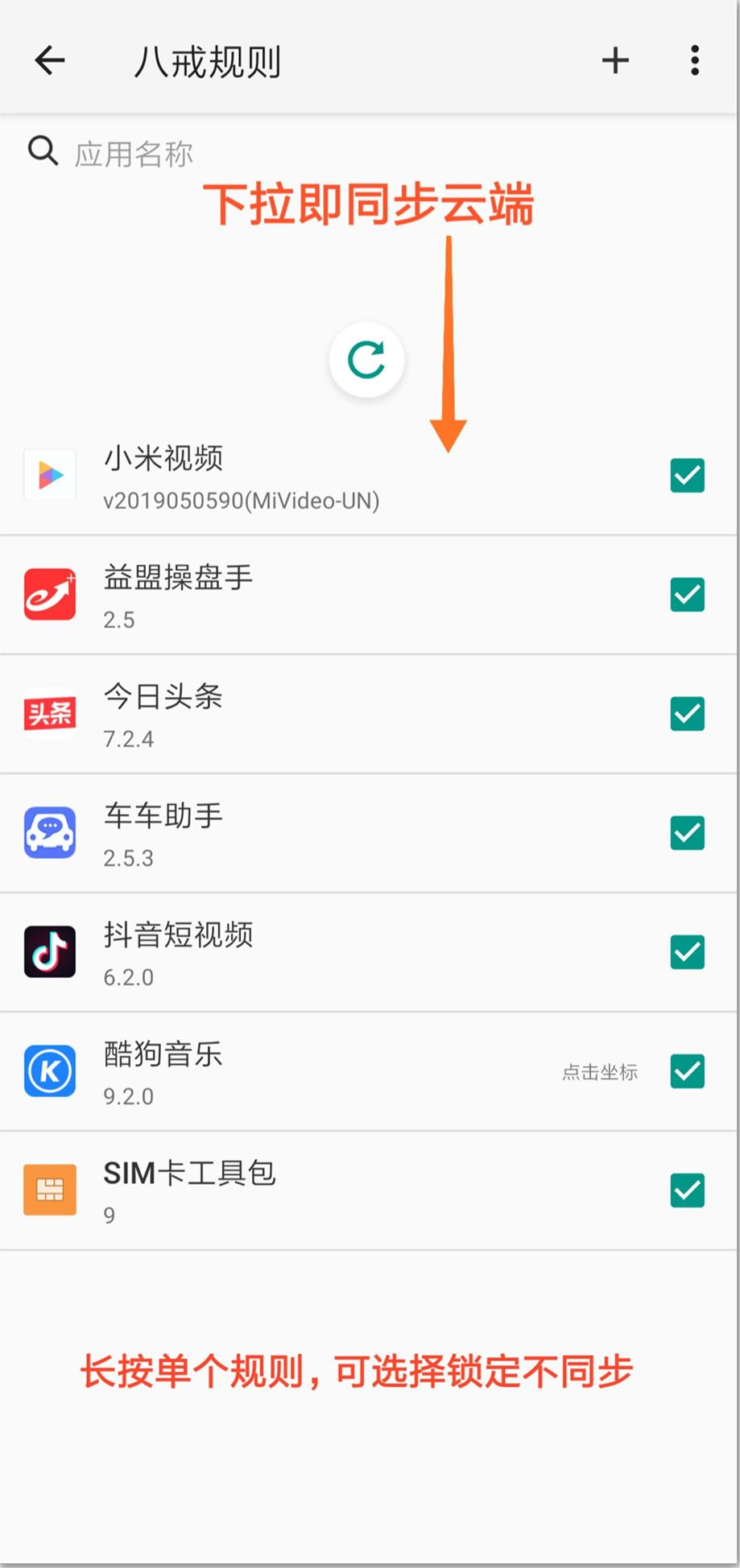Click the 小米视频 app icon

coord(50,476)
